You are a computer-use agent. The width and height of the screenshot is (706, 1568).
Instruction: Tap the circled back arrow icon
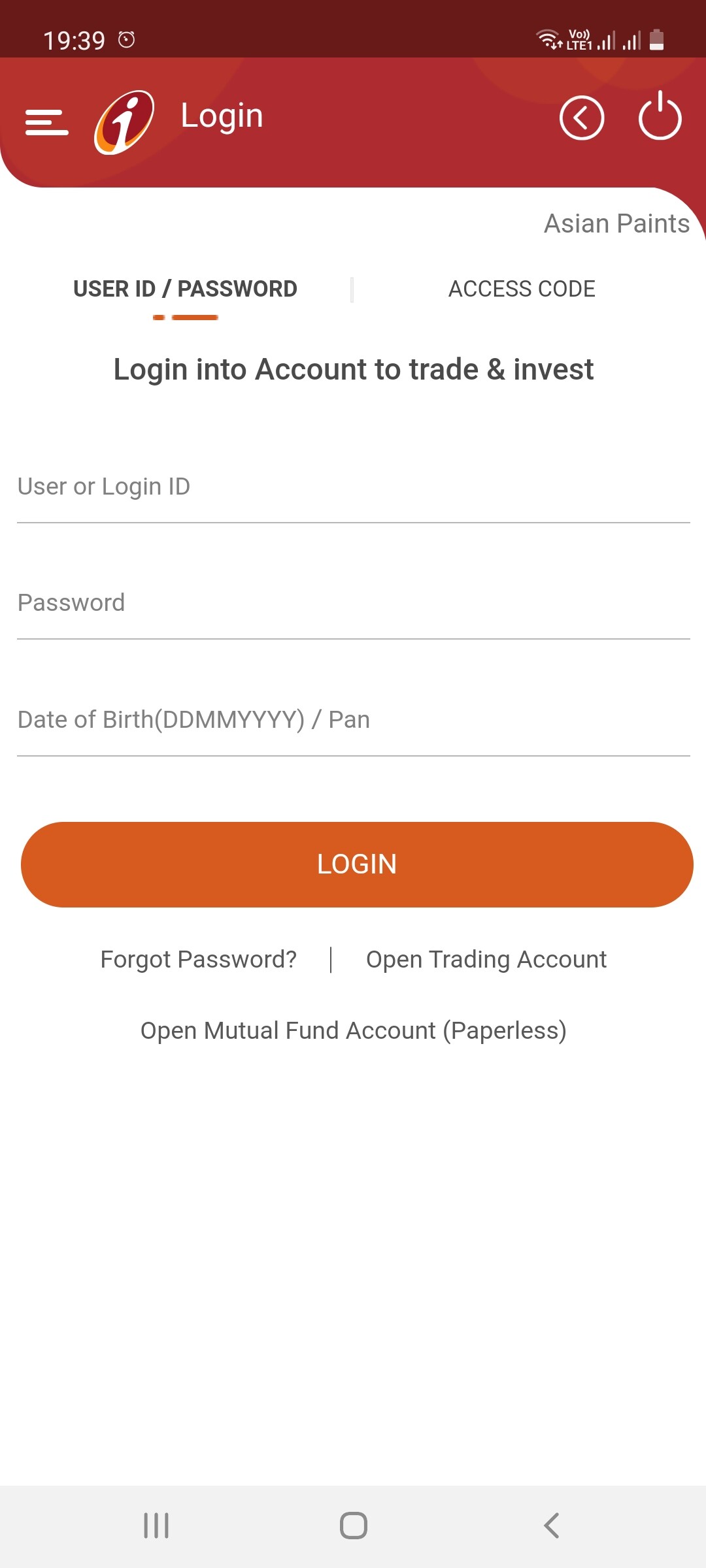pyautogui.click(x=581, y=118)
